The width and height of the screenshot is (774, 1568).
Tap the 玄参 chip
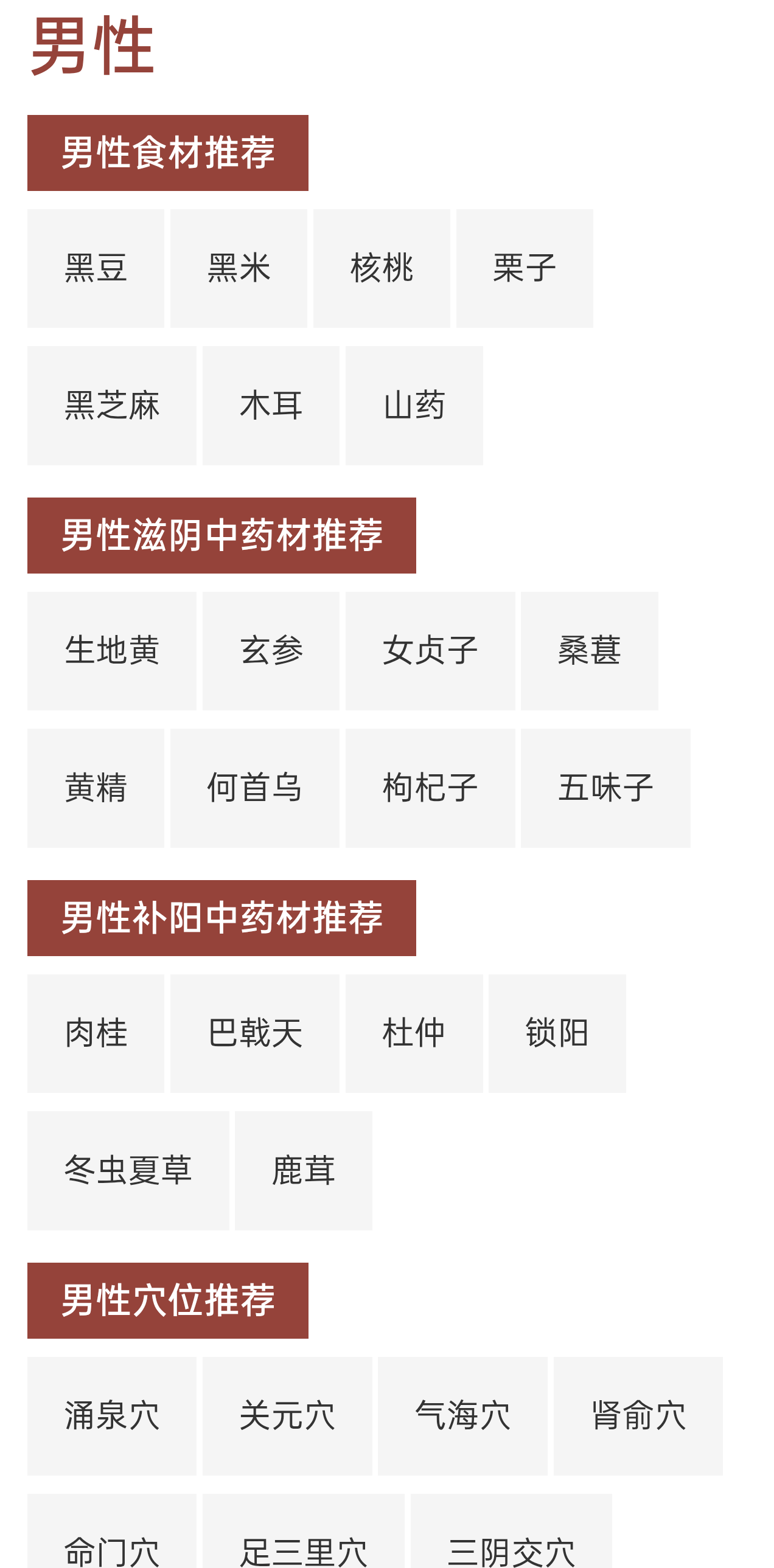[x=271, y=651]
